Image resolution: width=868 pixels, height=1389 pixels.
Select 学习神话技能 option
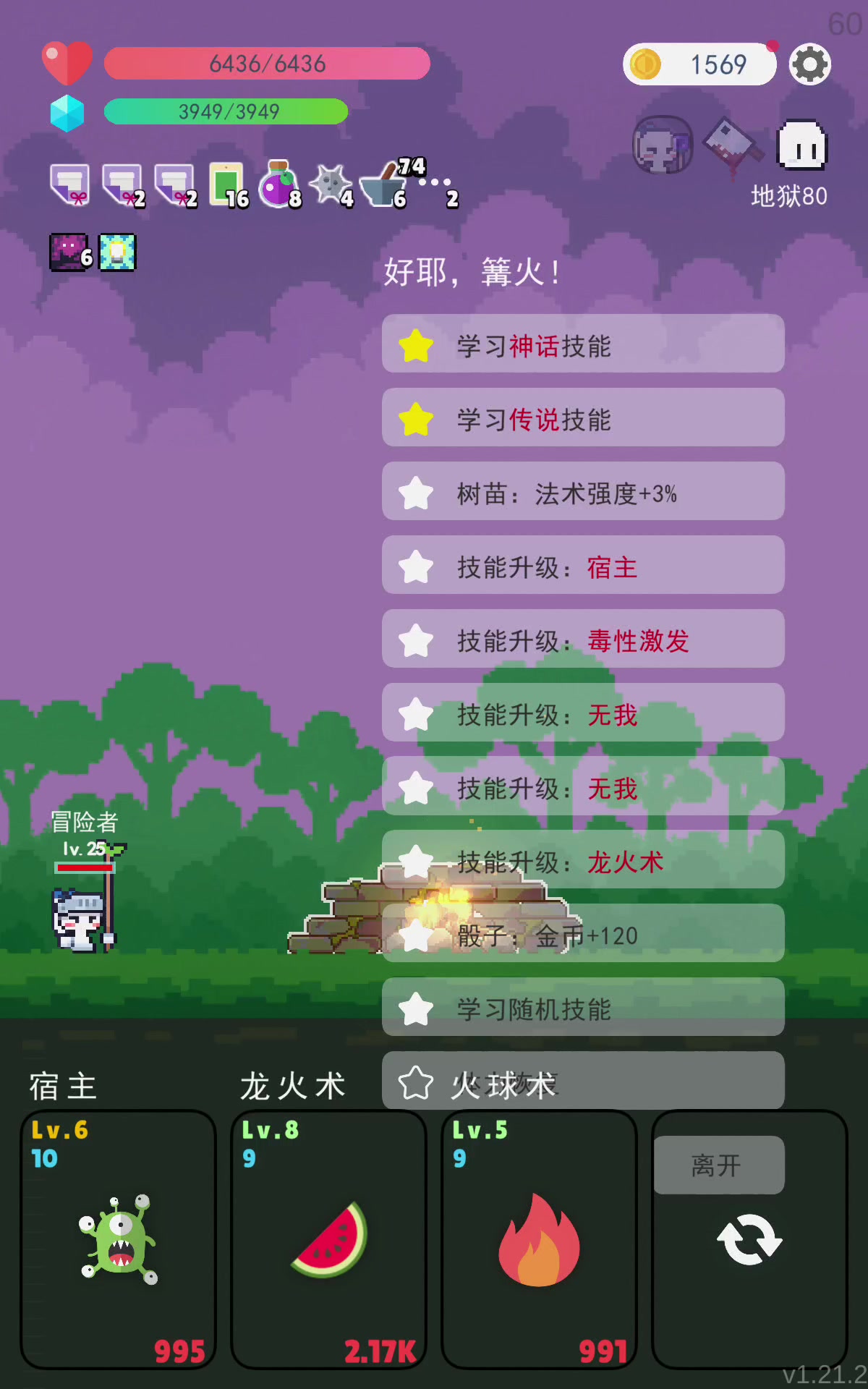(582, 344)
